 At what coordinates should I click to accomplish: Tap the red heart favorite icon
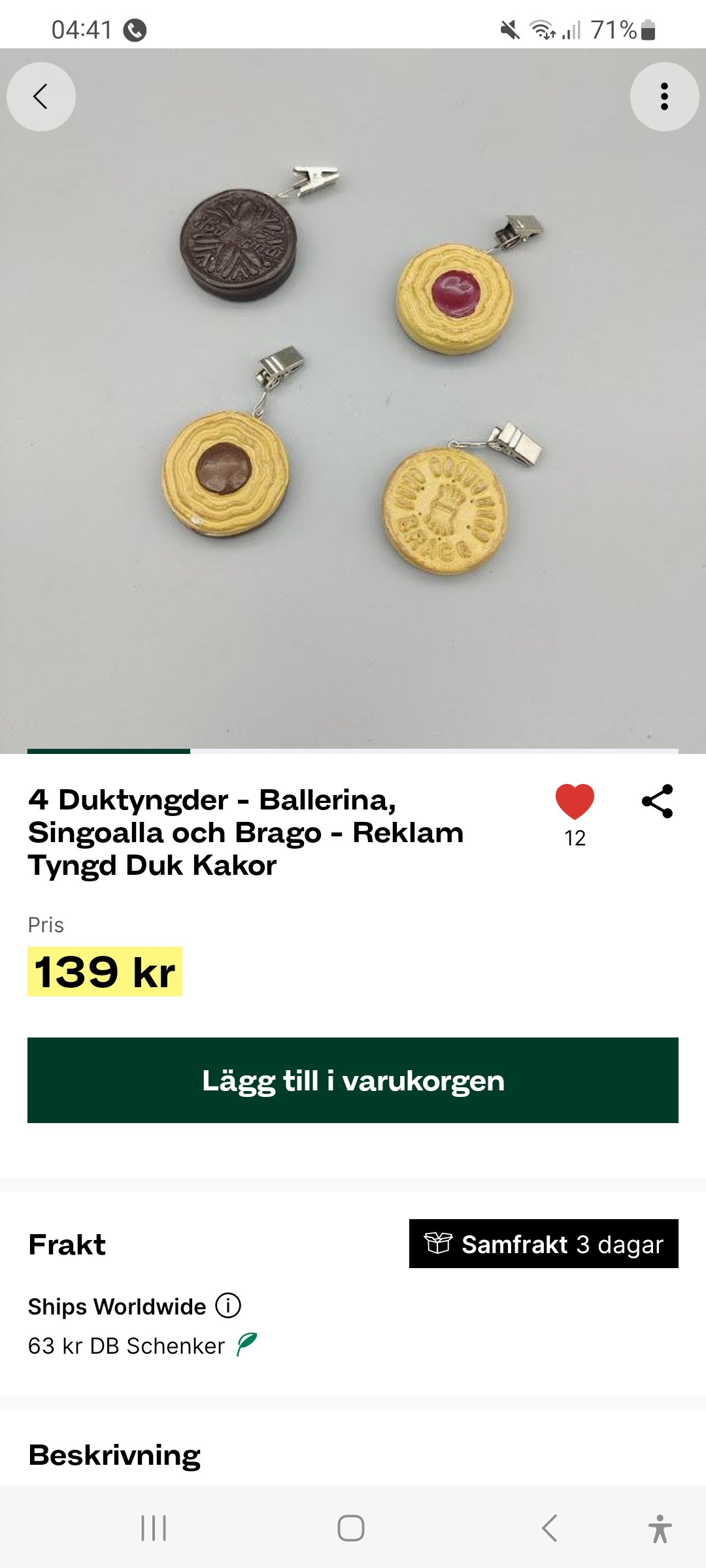pos(575,801)
